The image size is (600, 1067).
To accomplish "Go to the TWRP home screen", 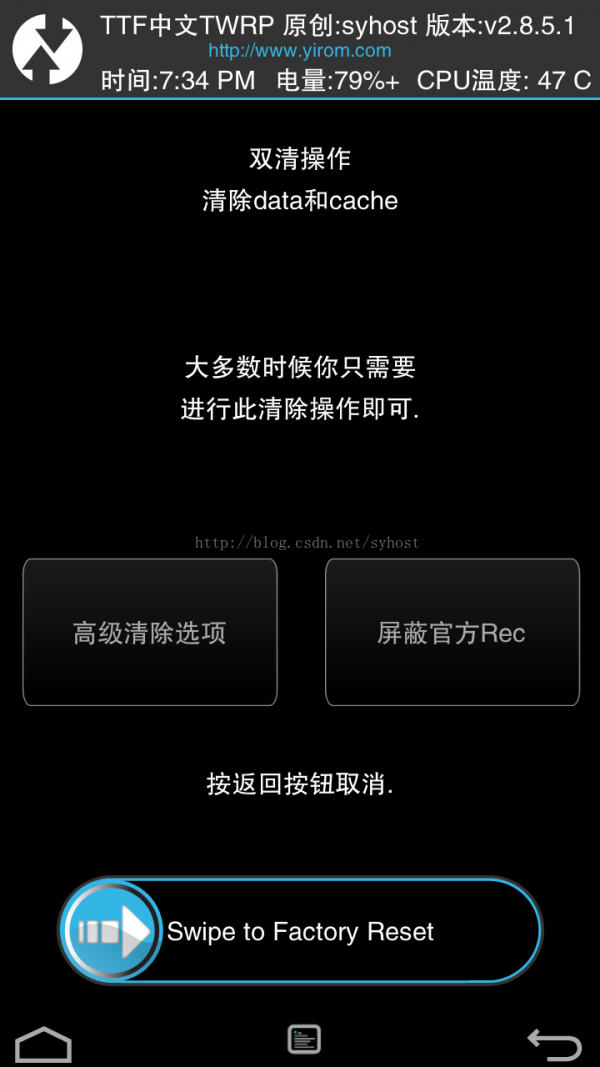I will 43,1045.
